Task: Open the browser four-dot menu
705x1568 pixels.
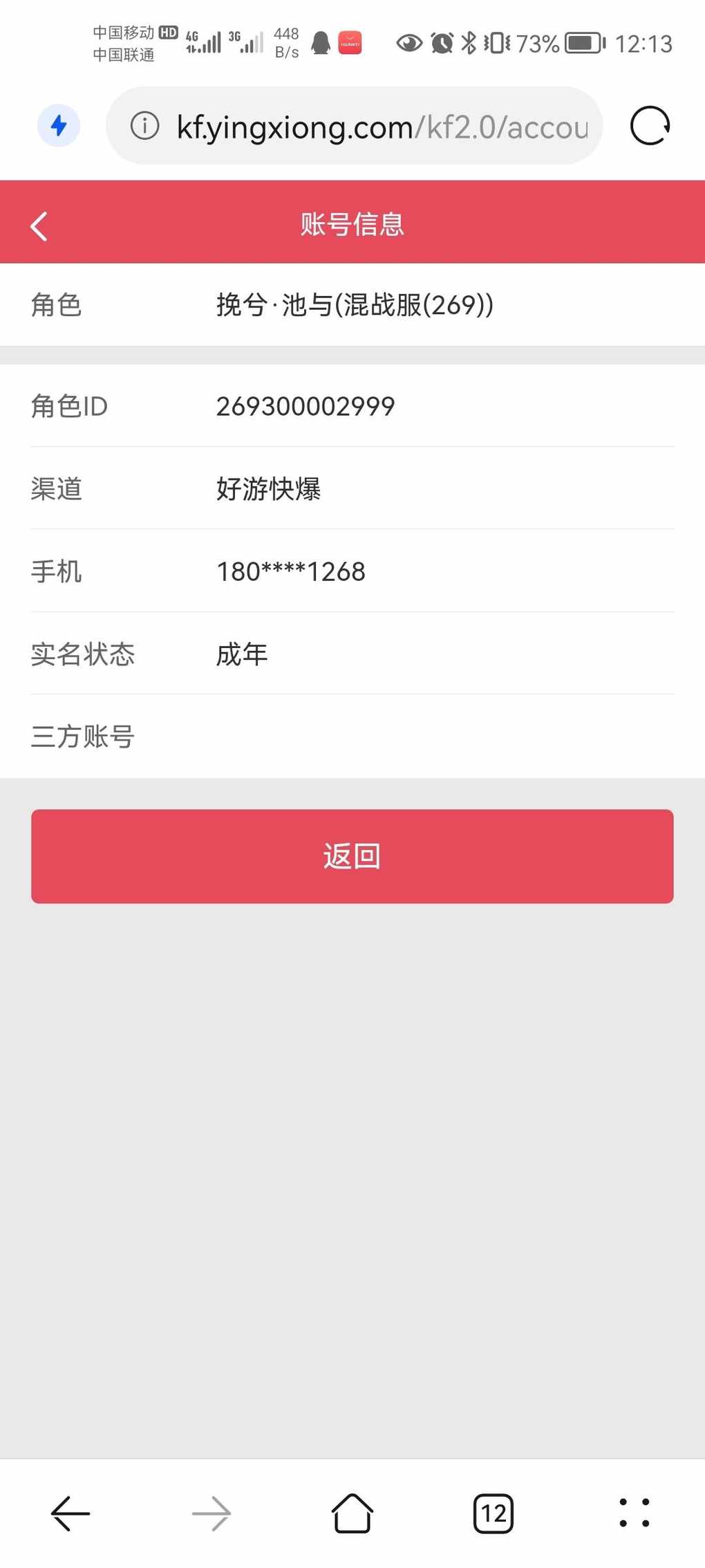Action: 634,1513
